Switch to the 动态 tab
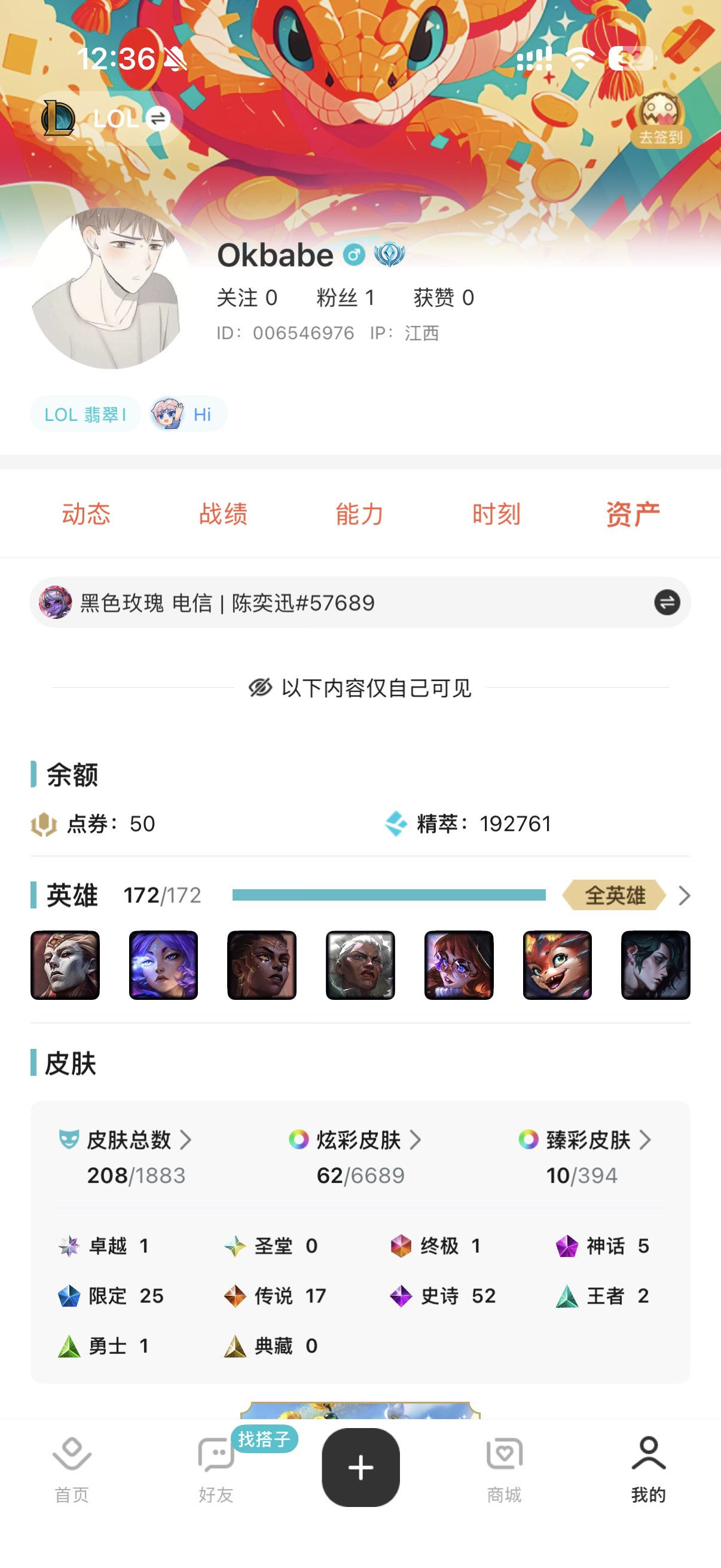The image size is (721, 1568). tap(87, 514)
